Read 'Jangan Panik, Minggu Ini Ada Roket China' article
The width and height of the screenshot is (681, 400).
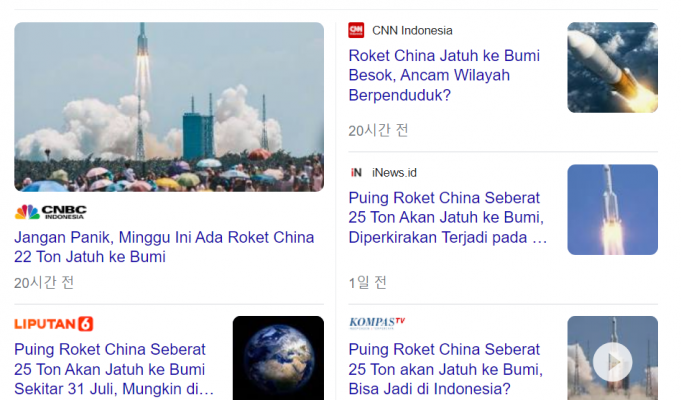pyautogui.click(x=164, y=247)
